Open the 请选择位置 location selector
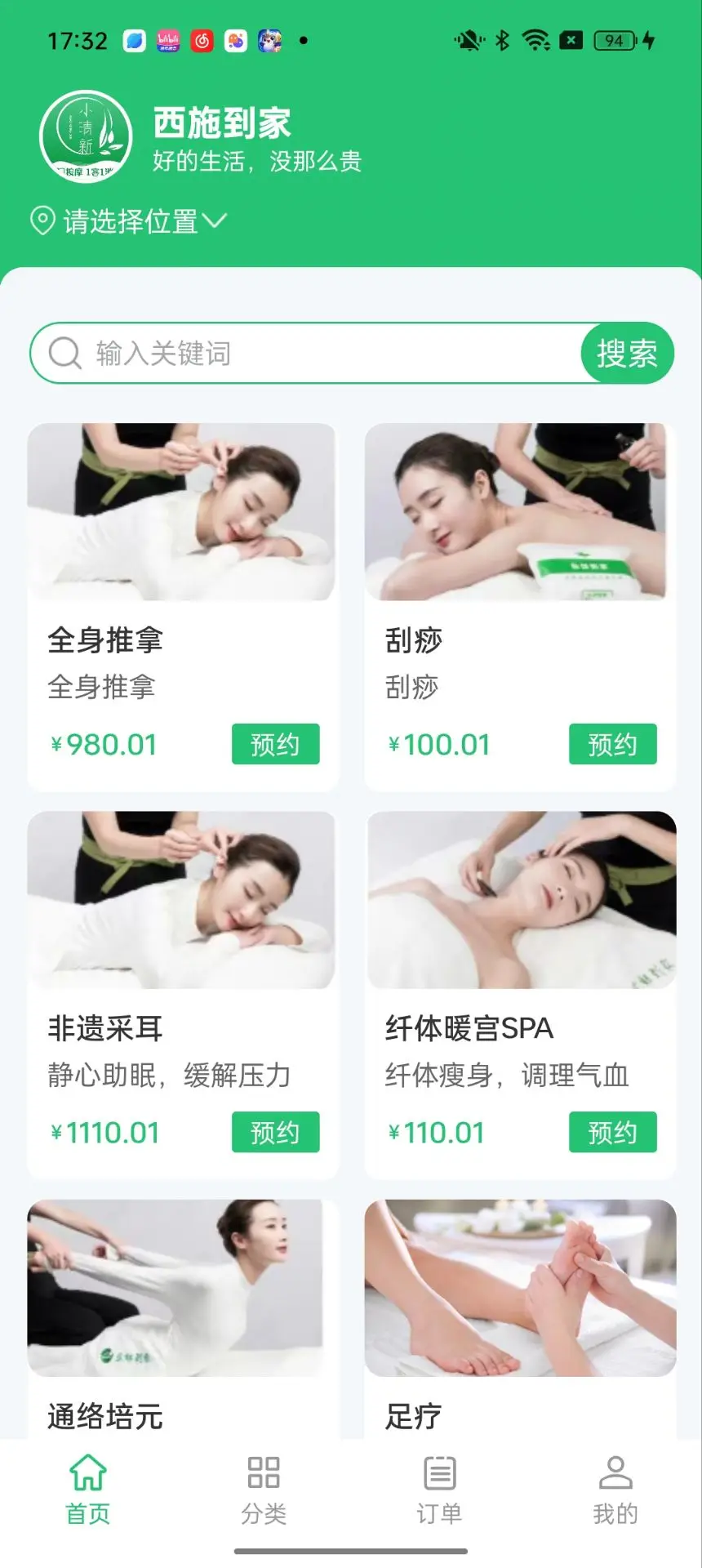Screen dimensions: 702x1568 tap(129, 221)
